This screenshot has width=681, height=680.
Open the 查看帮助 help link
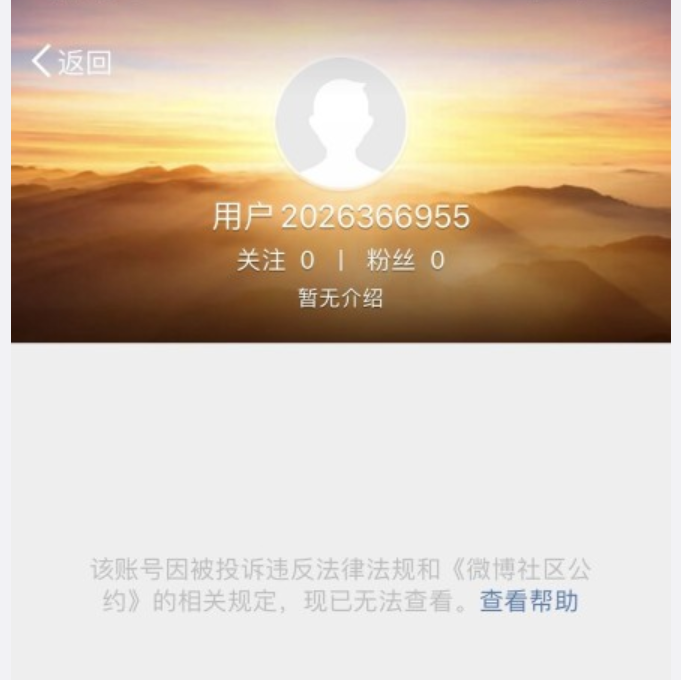click(529, 601)
